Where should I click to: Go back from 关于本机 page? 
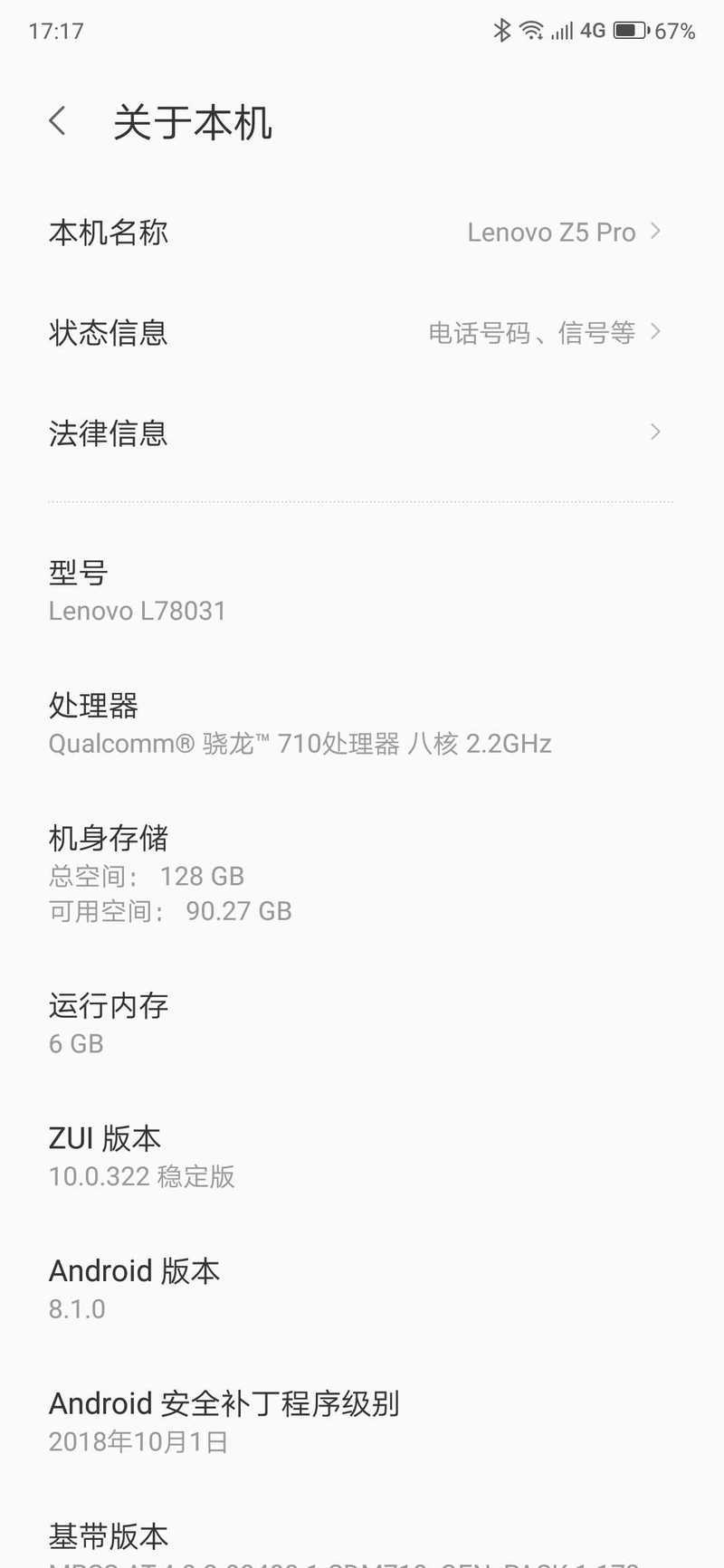coord(58,121)
